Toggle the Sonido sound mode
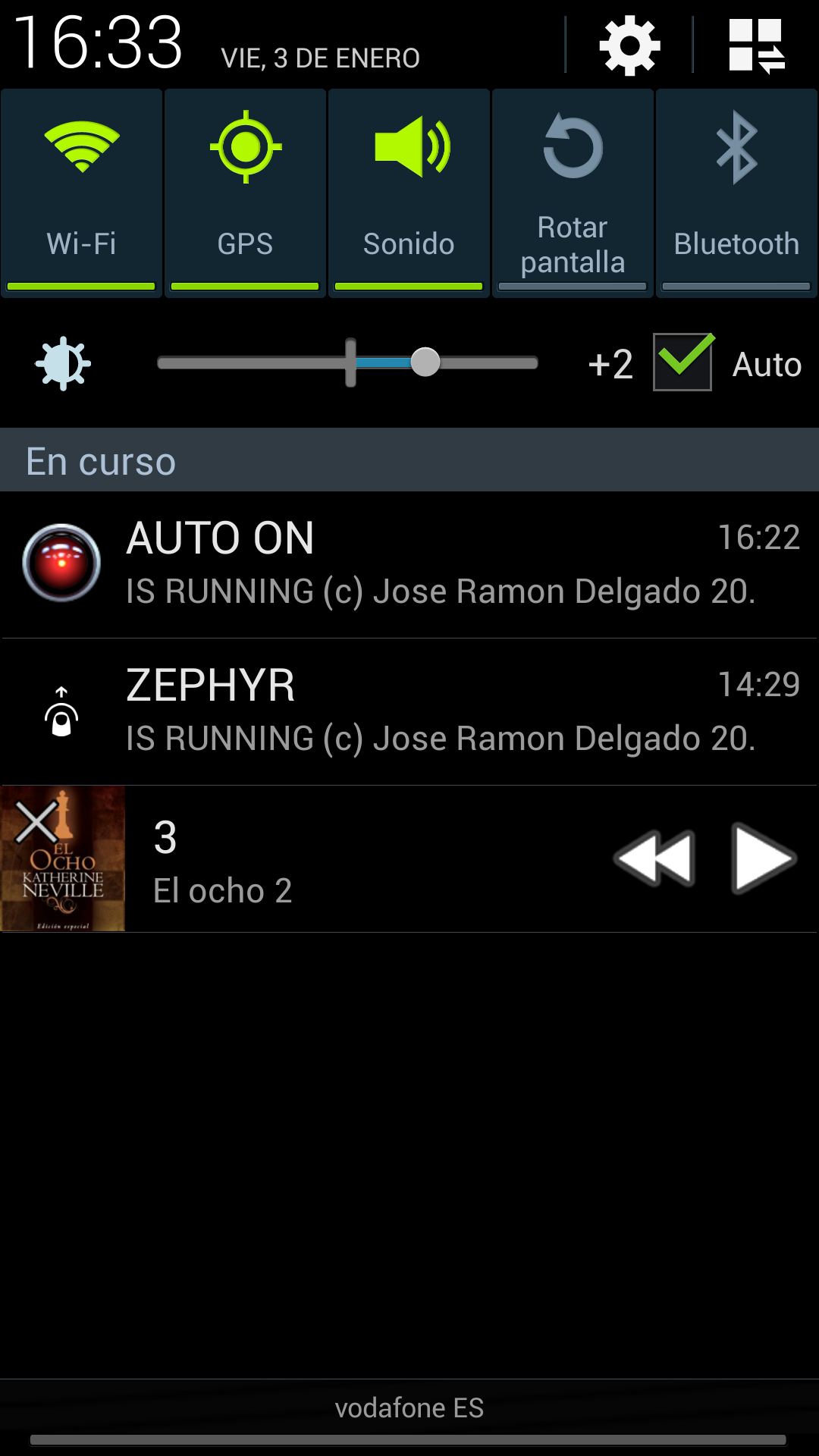819x1456 pixels. click(x=409, y=193)
